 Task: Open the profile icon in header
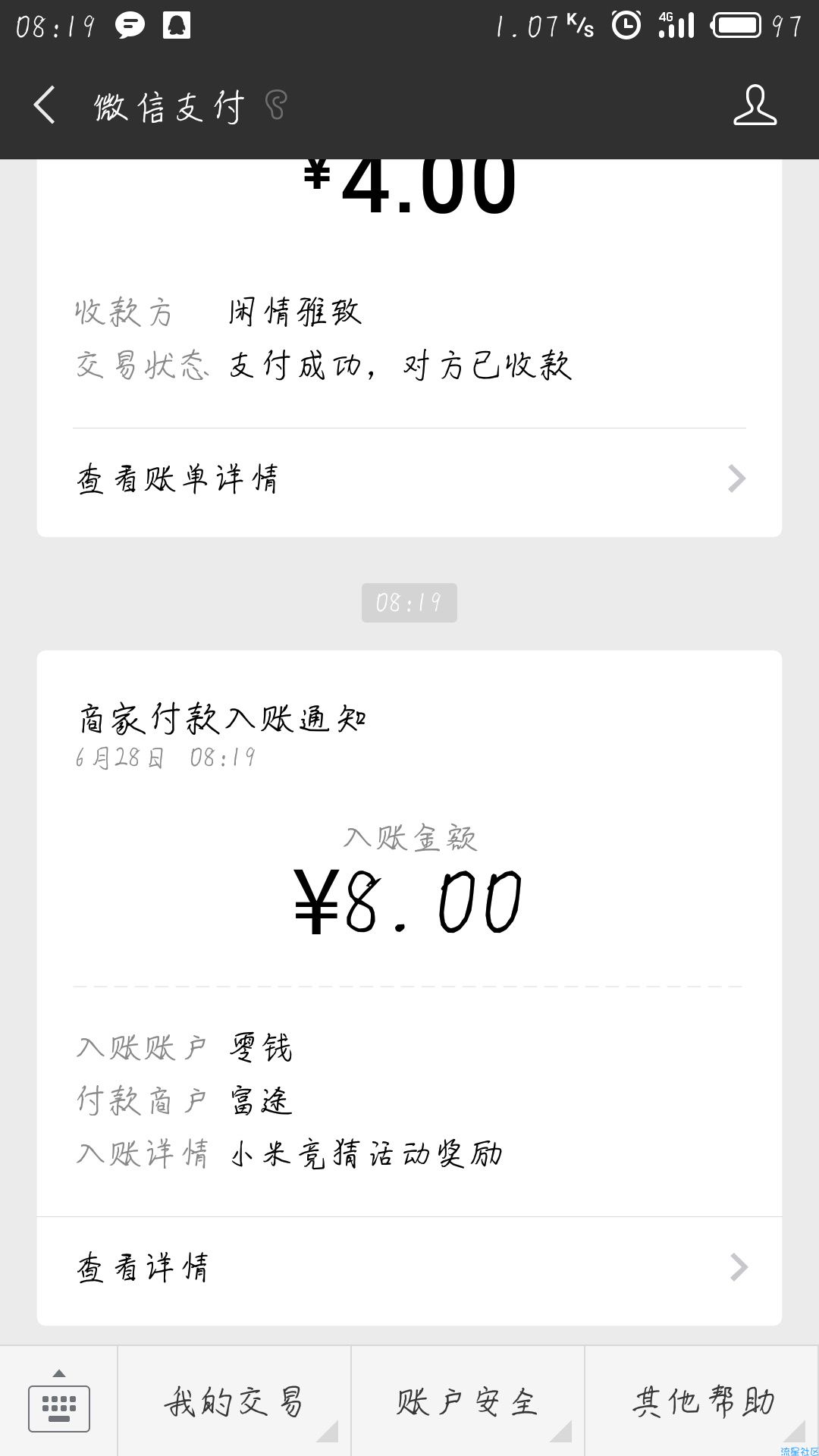[755, 105]
